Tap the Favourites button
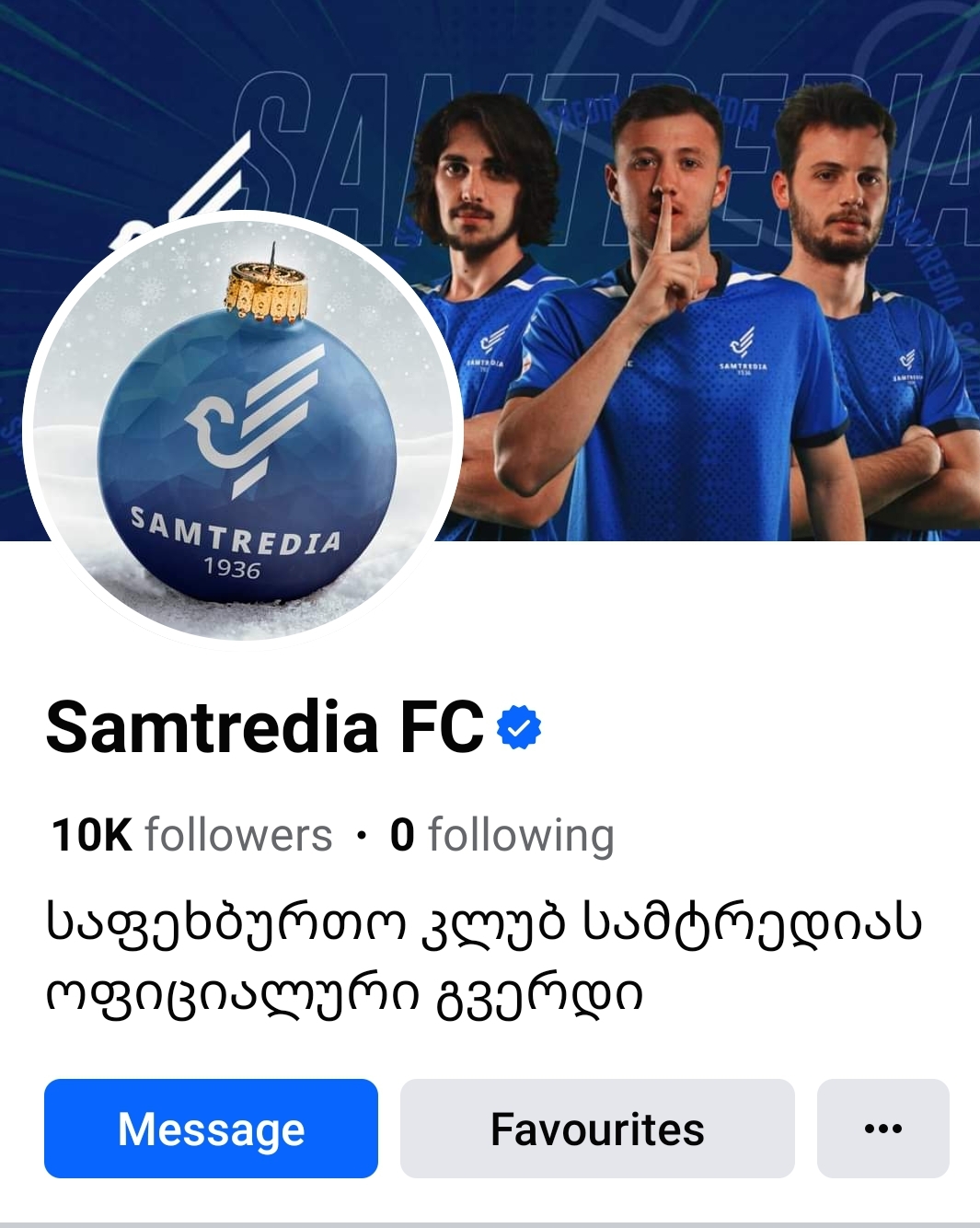The width and height of the screenshot is (980, 1228). (x=597, y=1129)
